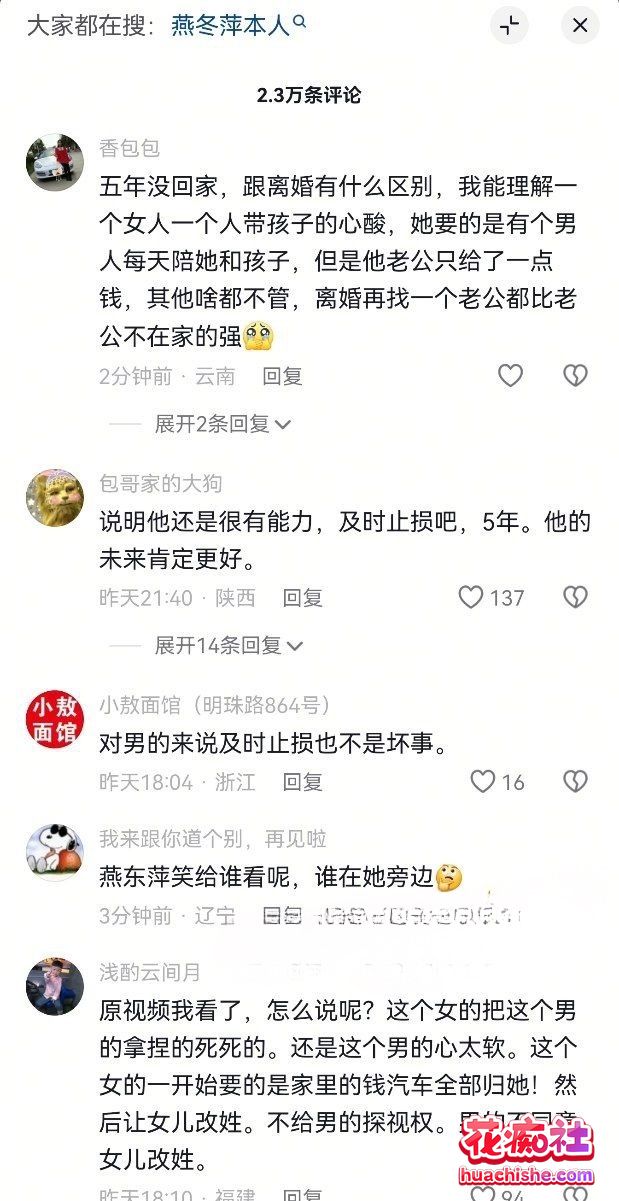Reply to 小敖面馆's comment

[x=302, y=782]
